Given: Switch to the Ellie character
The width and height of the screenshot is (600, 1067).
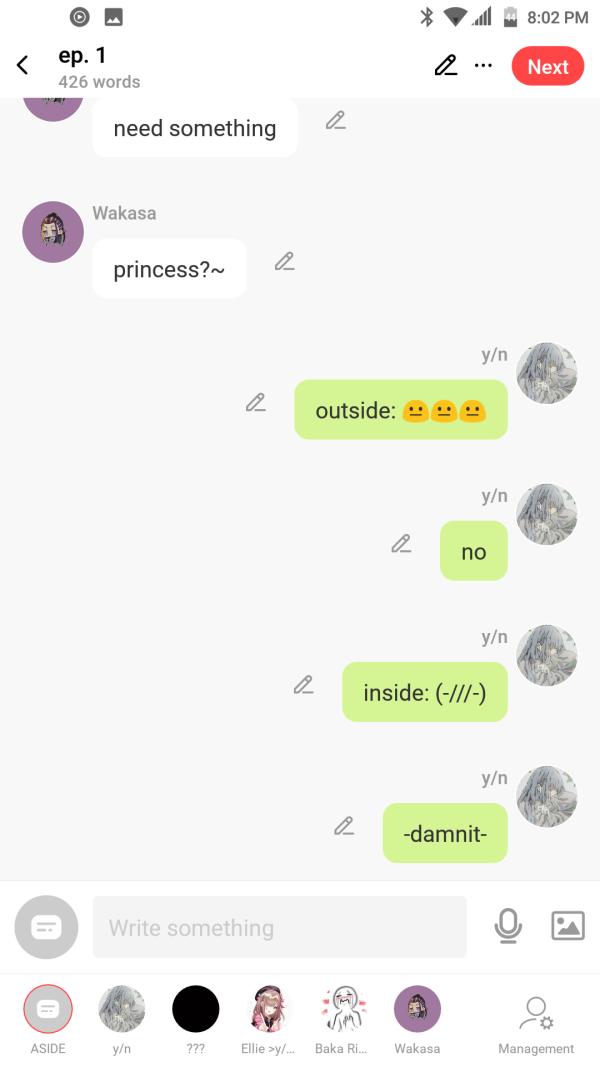Looking at the screenshot, I should point(269,1010).
